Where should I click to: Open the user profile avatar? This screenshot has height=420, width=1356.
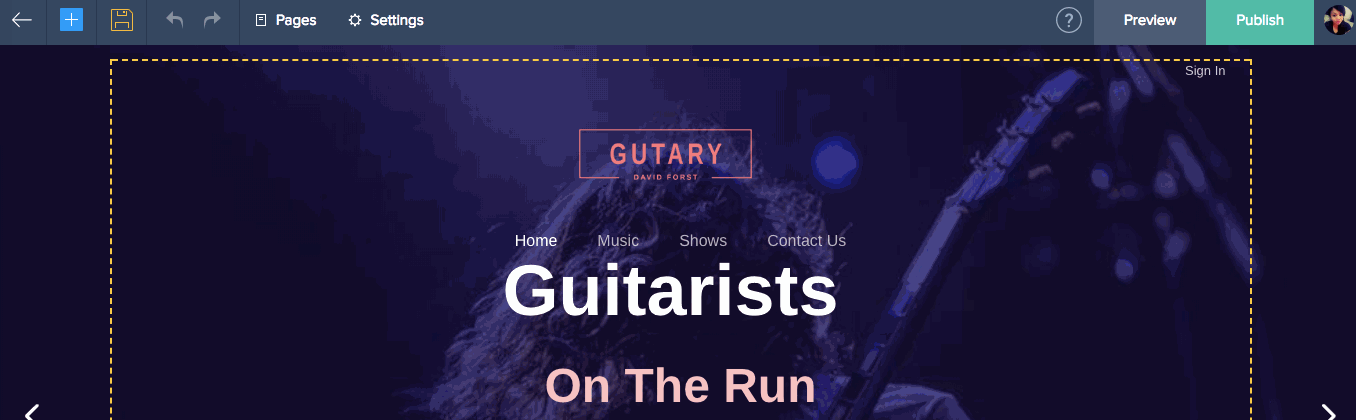point(1338,20)
